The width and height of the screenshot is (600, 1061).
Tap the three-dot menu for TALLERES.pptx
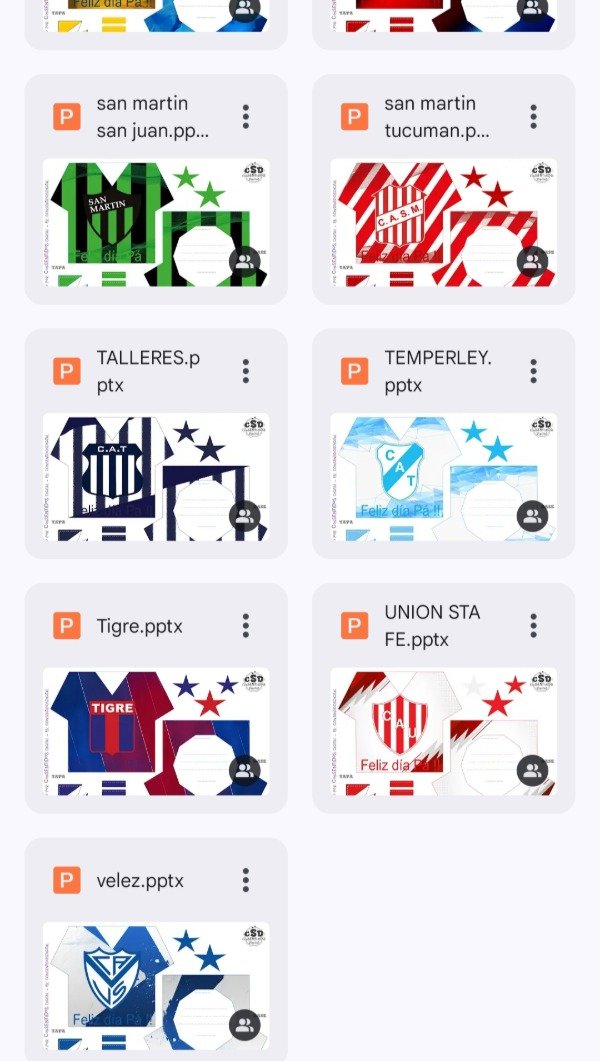tap(246, 372)
